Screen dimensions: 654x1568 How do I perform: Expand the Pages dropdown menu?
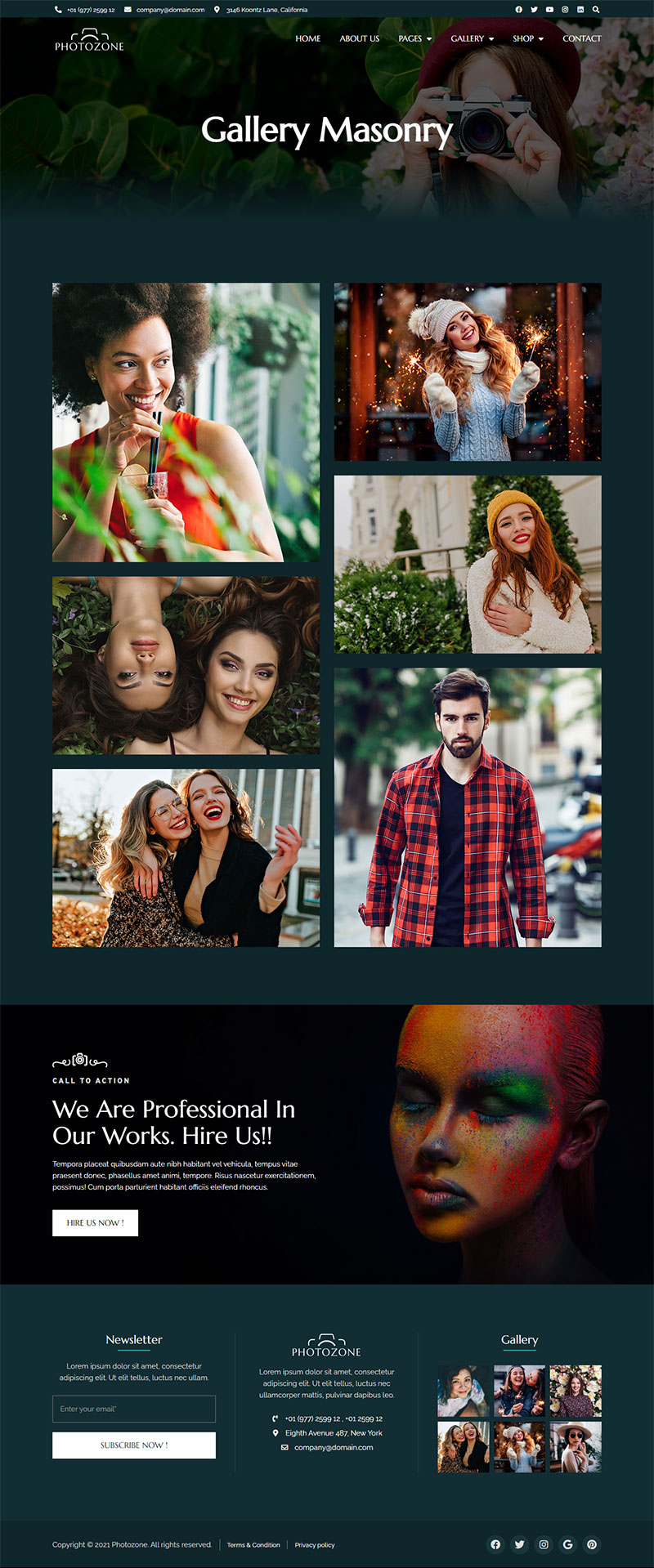pyautogui.click(x=414, y=38)
